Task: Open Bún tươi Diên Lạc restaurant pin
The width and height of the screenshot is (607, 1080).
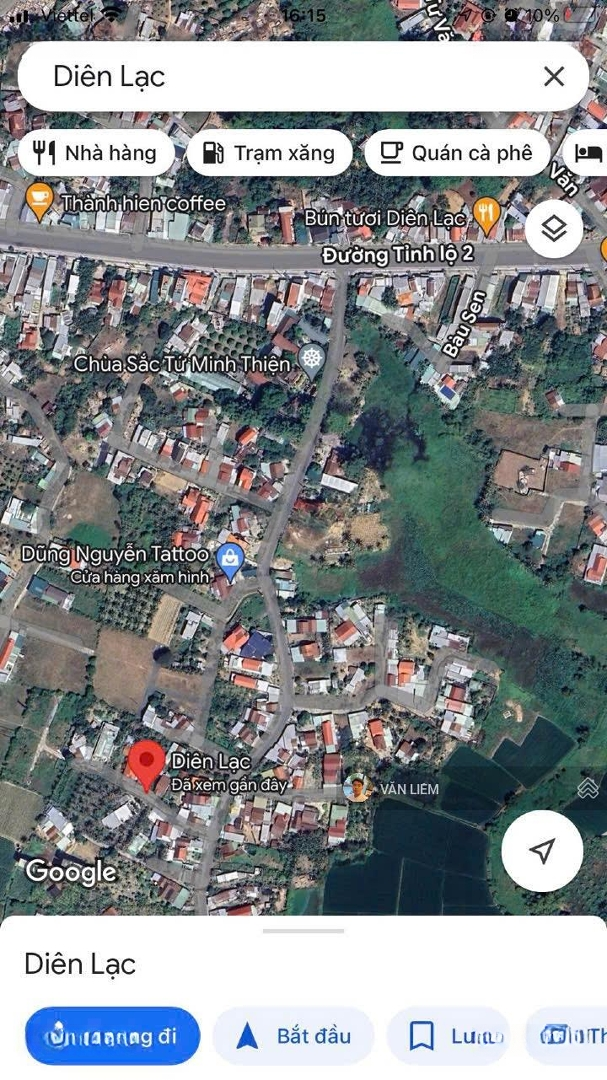Action: pos(488,214)
